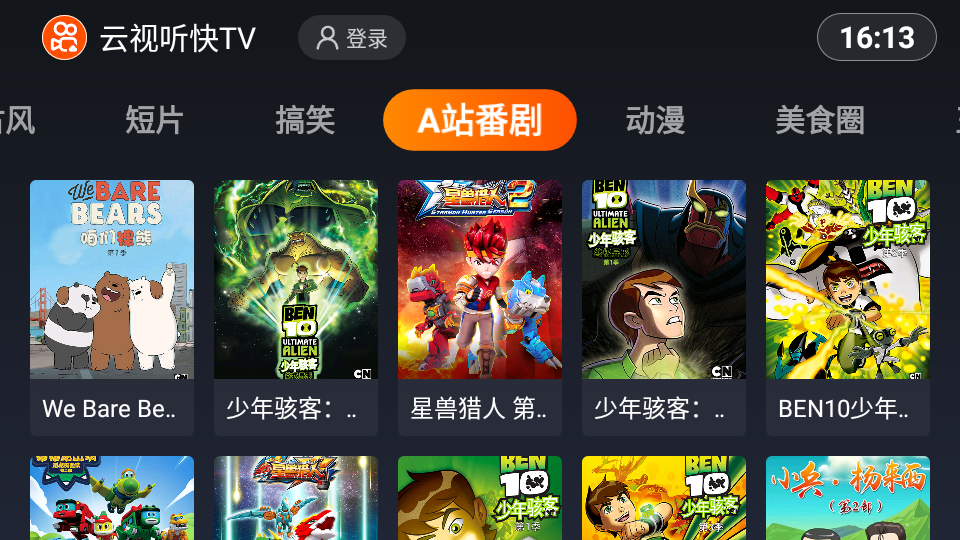Image resolution: width=960 pixels, height=540 pixels.
Task: Open the 星兽猎人 series card
Action: (x=480, y=306)
